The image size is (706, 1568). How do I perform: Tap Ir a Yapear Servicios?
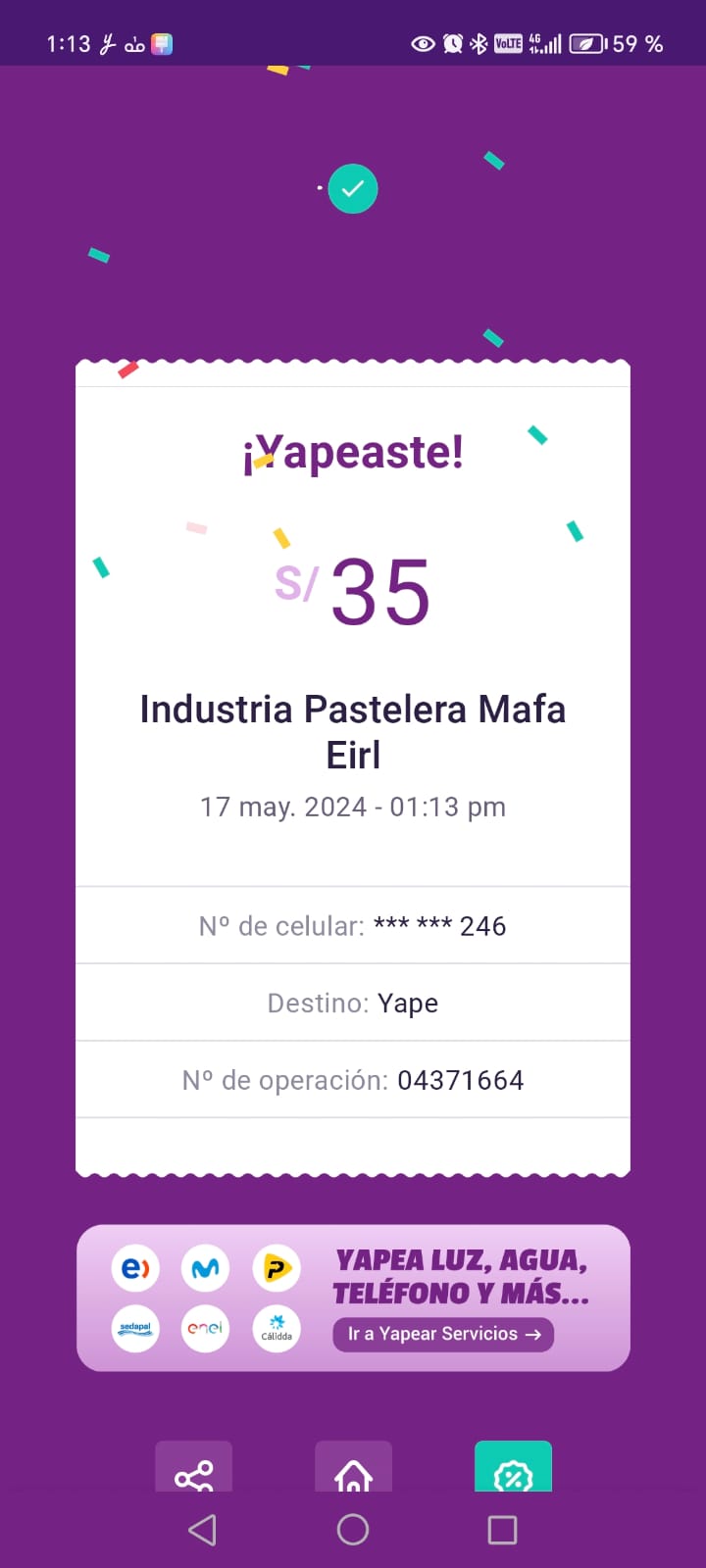[x=443, y=1334]
